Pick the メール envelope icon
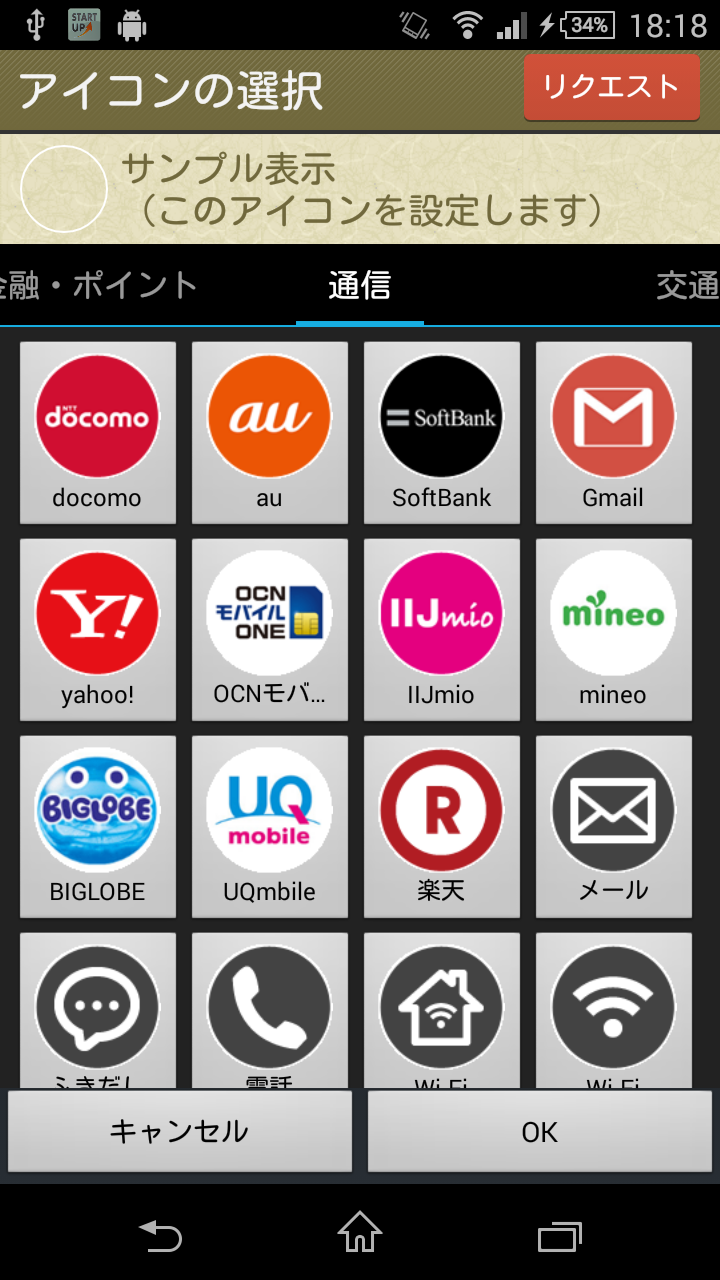This screenshot has width=720, height=1280. [x=613, y=808]
